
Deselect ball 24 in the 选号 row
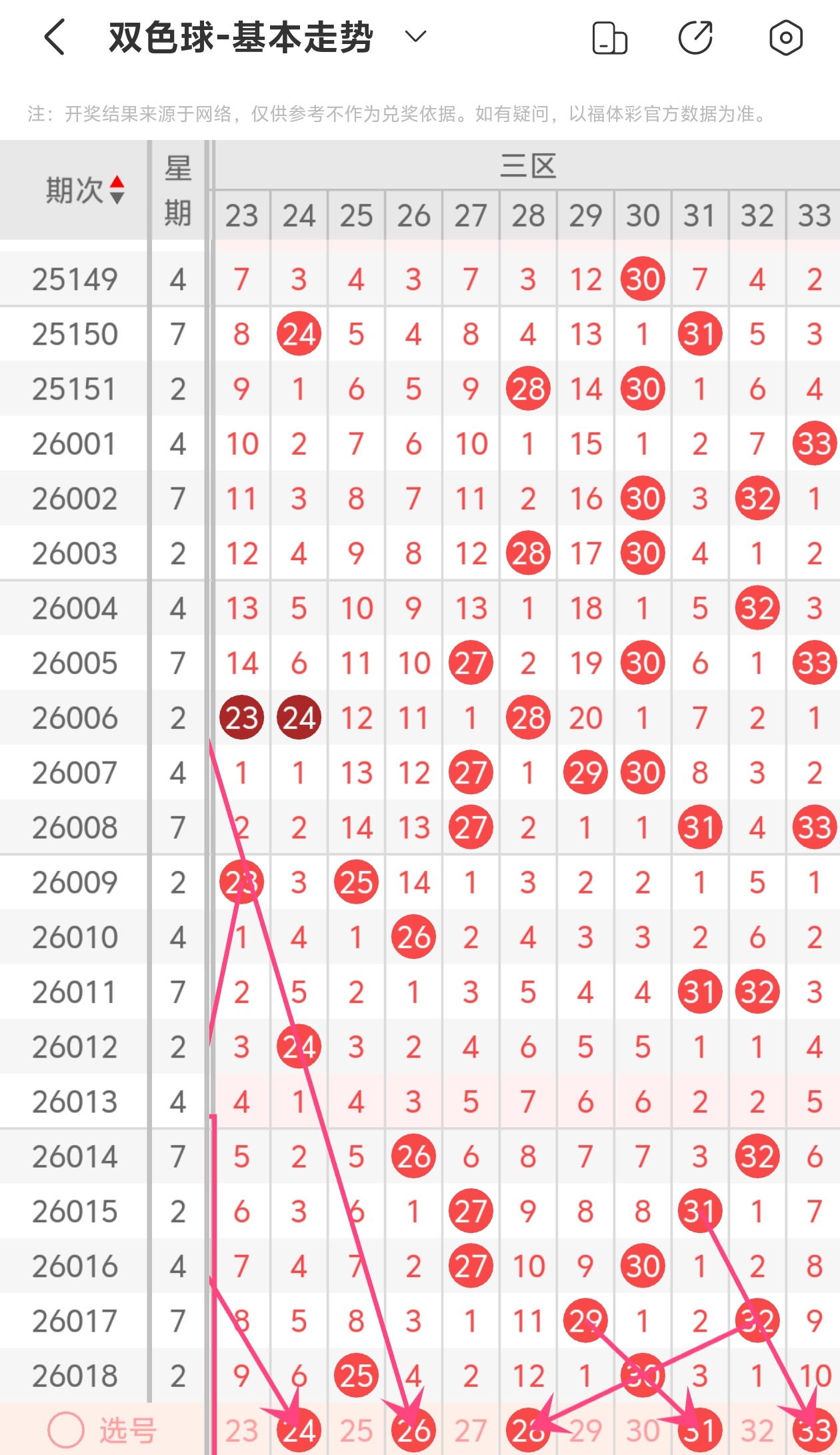point(299,1431)
